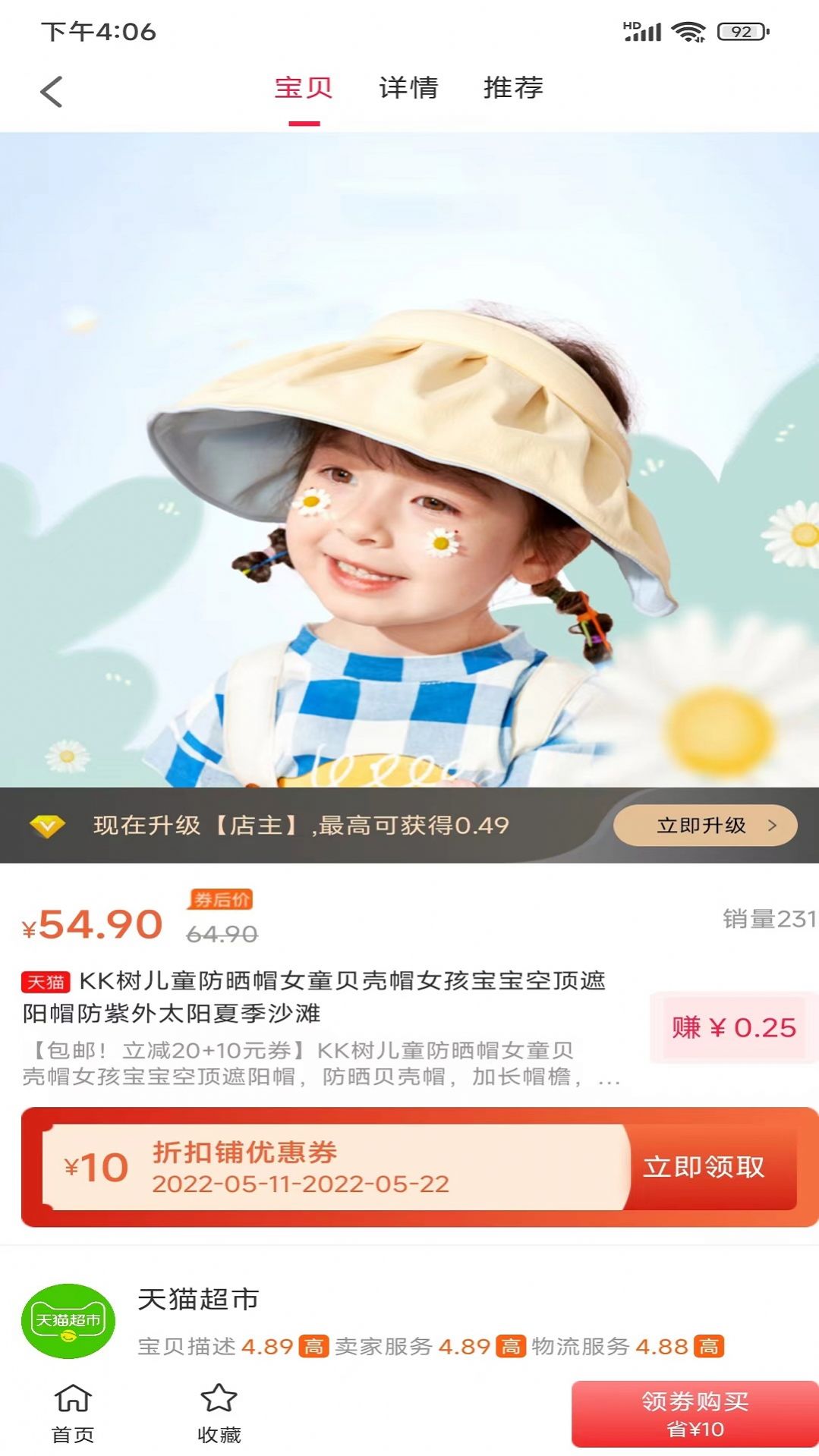Switch to the 详情 tab
Viewport: 819px width, 1456px height.
(408, 88)
